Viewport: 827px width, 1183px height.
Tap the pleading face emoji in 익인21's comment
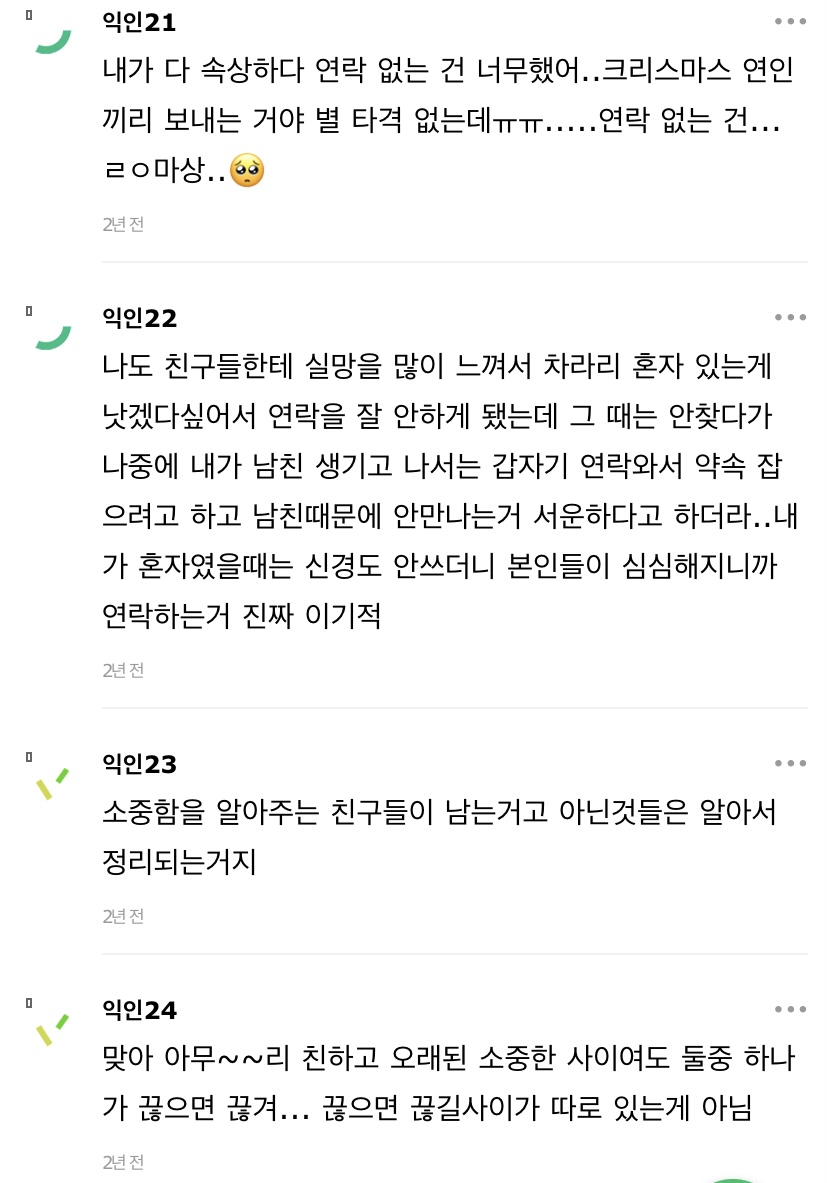pyautogui.click(x=248, y=172)
